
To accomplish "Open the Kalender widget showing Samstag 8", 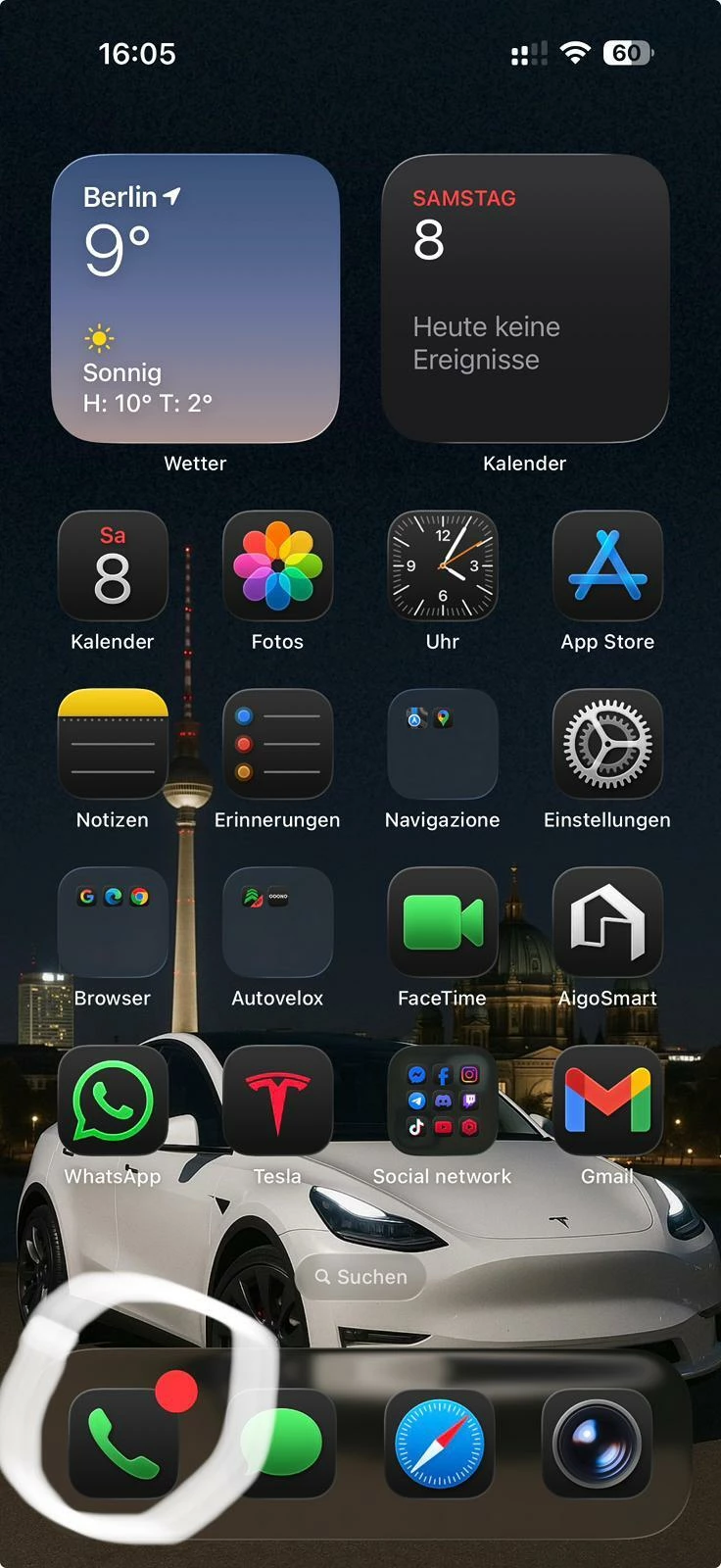I will (x=525, y=299).
